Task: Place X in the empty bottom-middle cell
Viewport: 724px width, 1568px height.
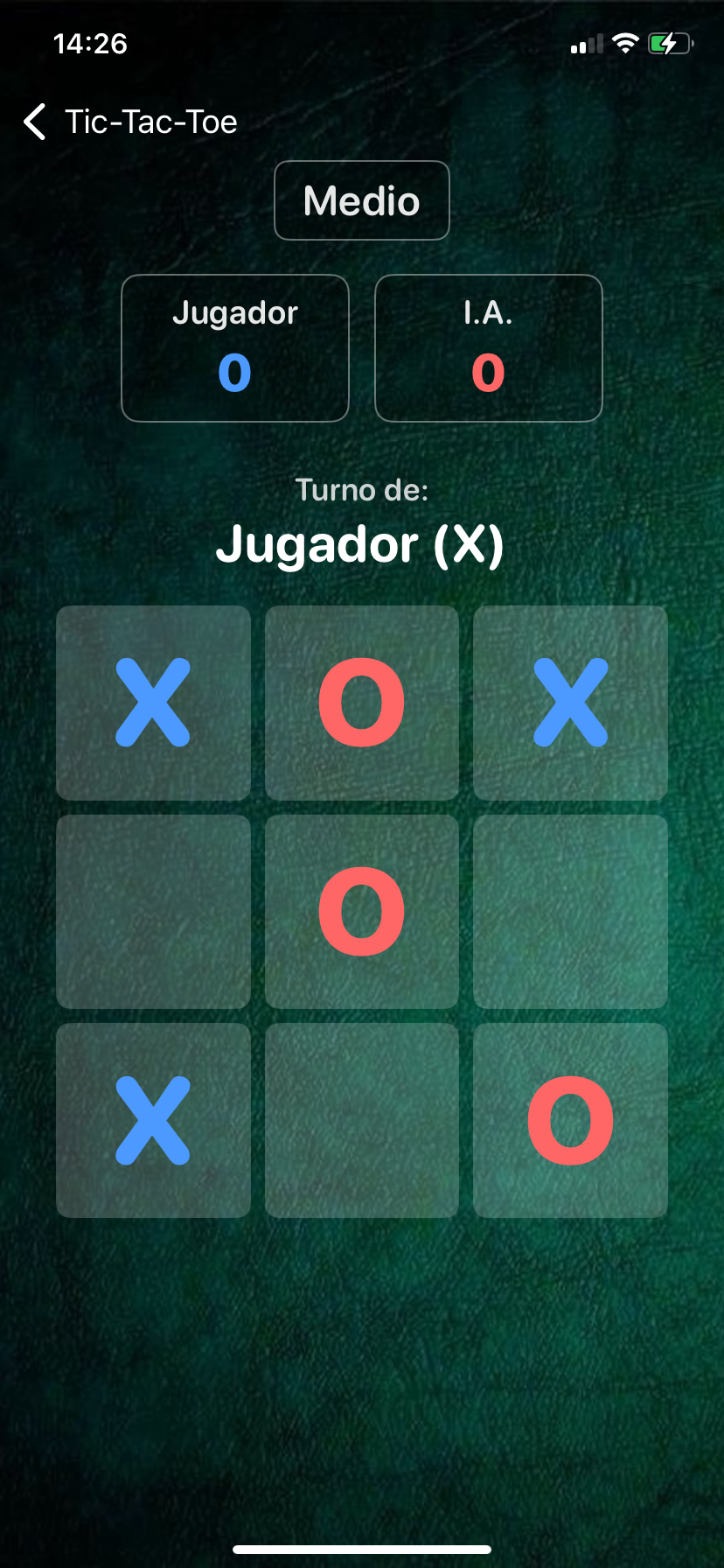Action: point(362,1120)
